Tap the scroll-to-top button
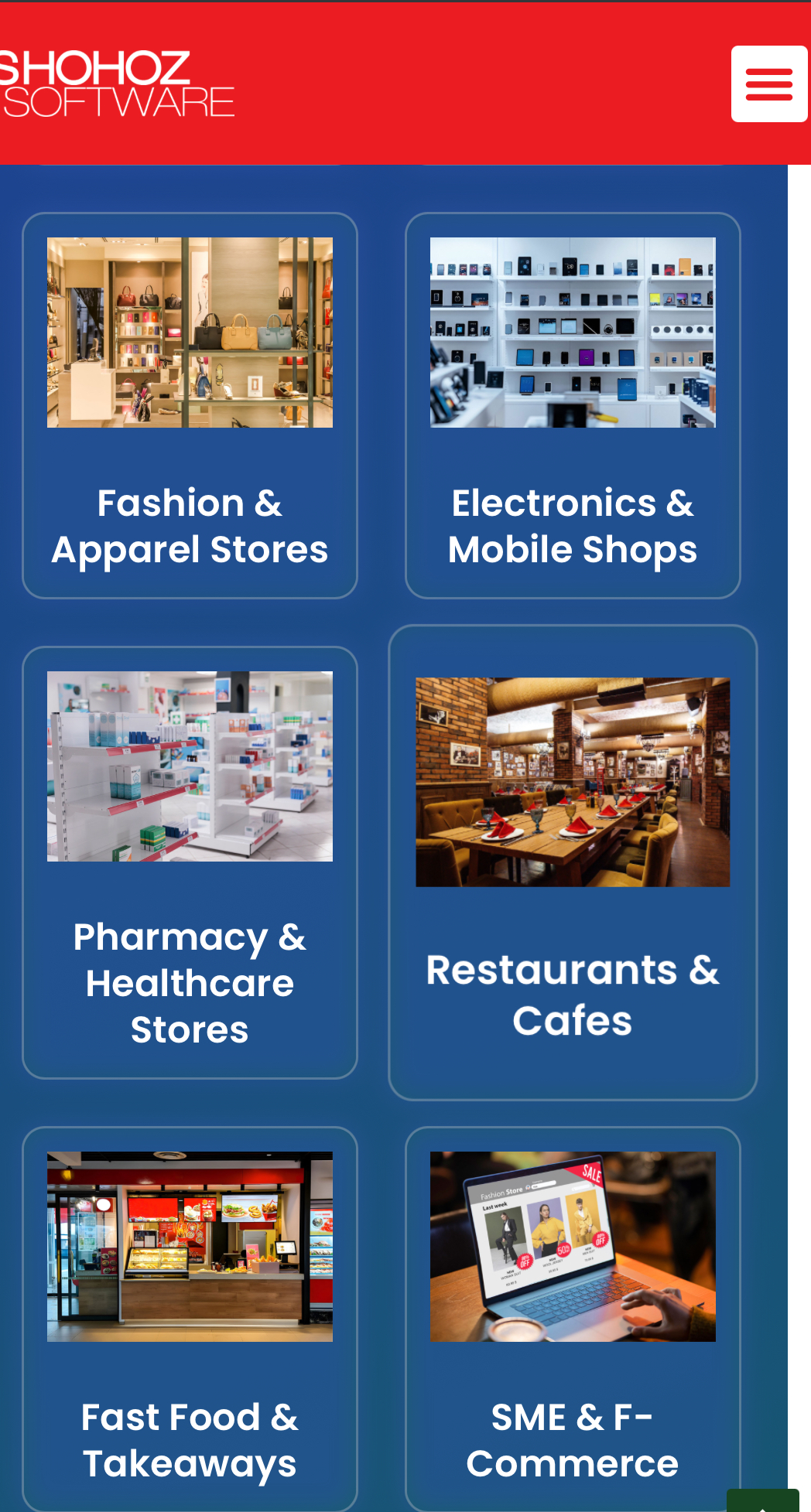 [x=762, y=1501]
